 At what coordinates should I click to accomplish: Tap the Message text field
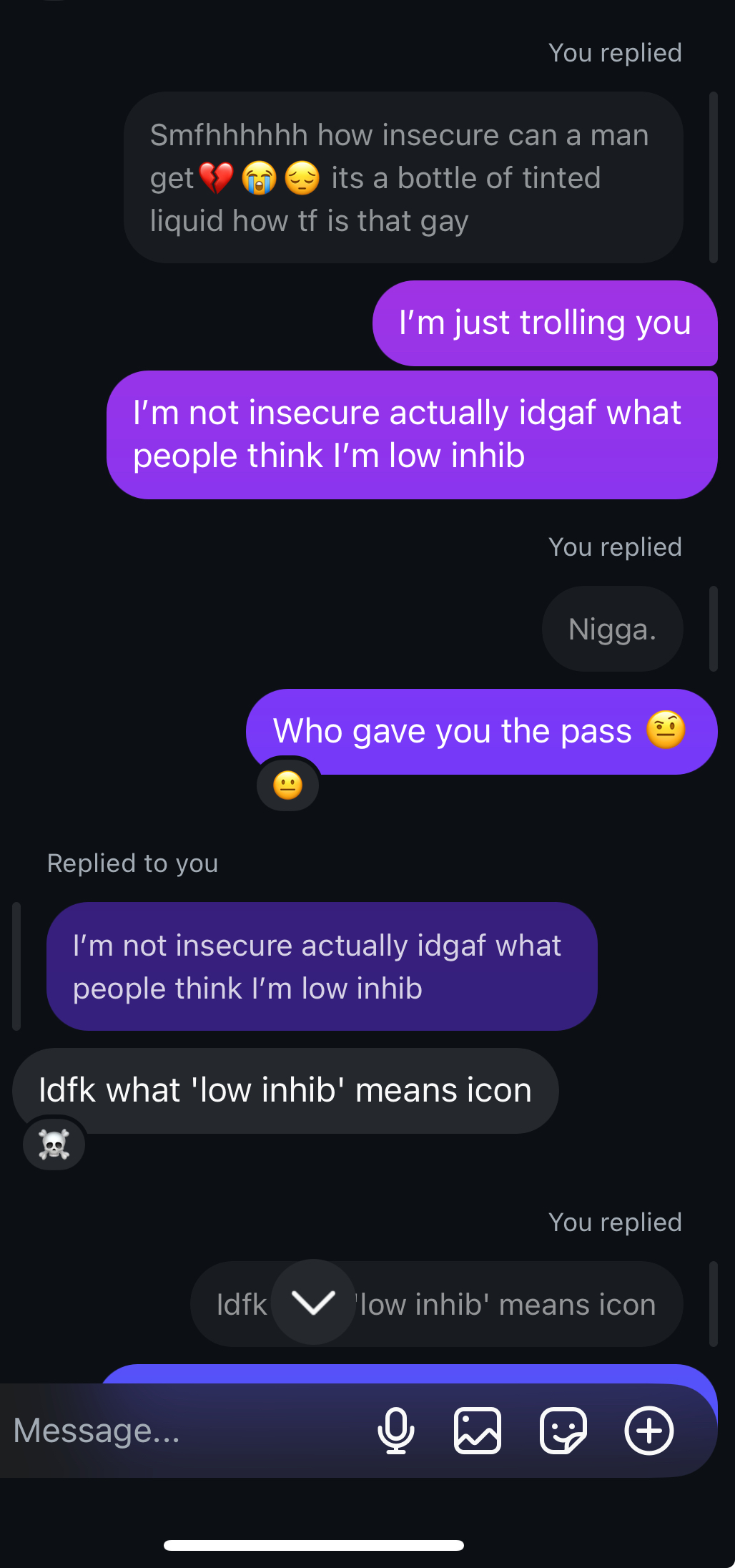[186, 1431]
